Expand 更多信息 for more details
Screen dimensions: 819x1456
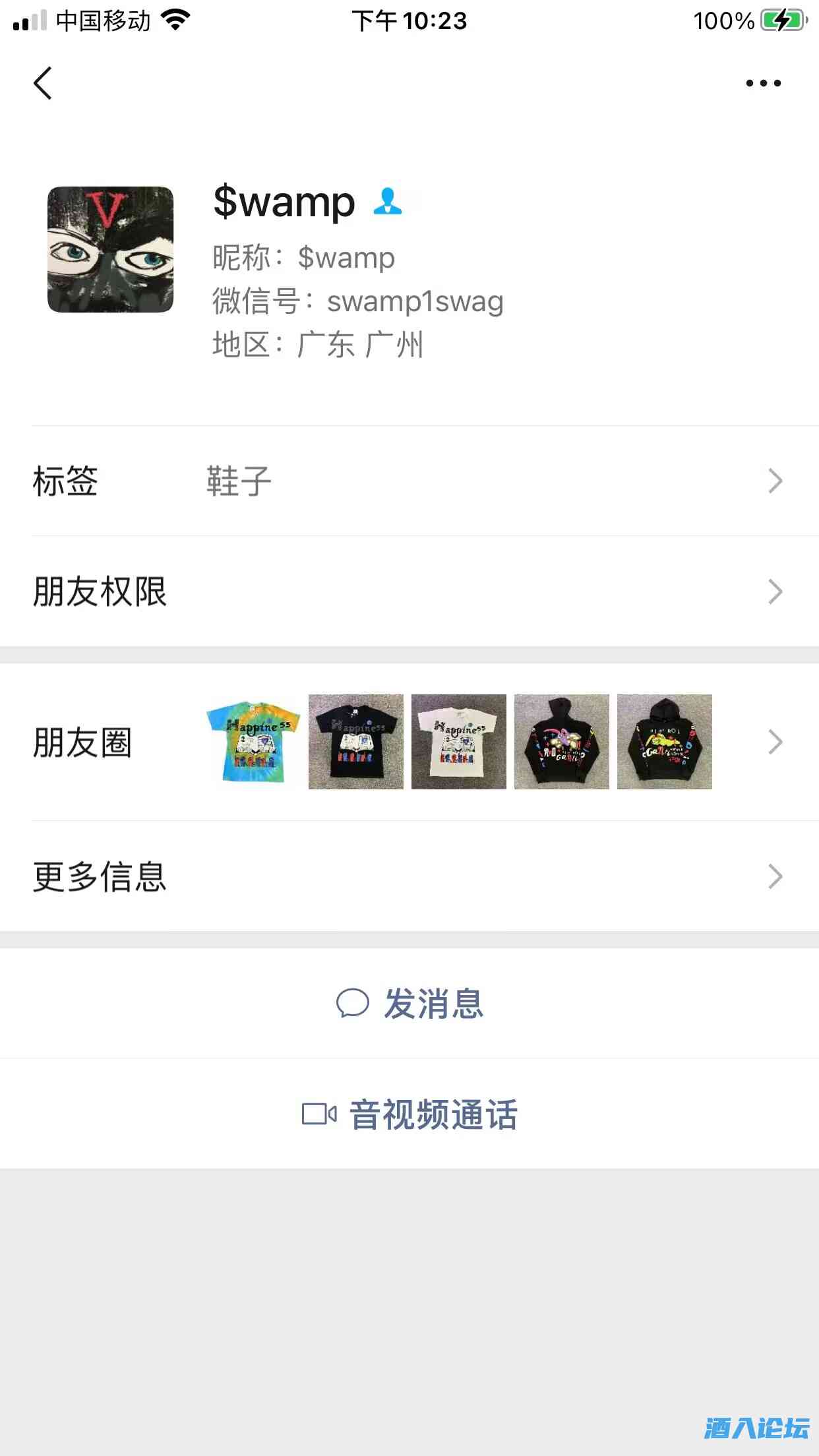409,876
